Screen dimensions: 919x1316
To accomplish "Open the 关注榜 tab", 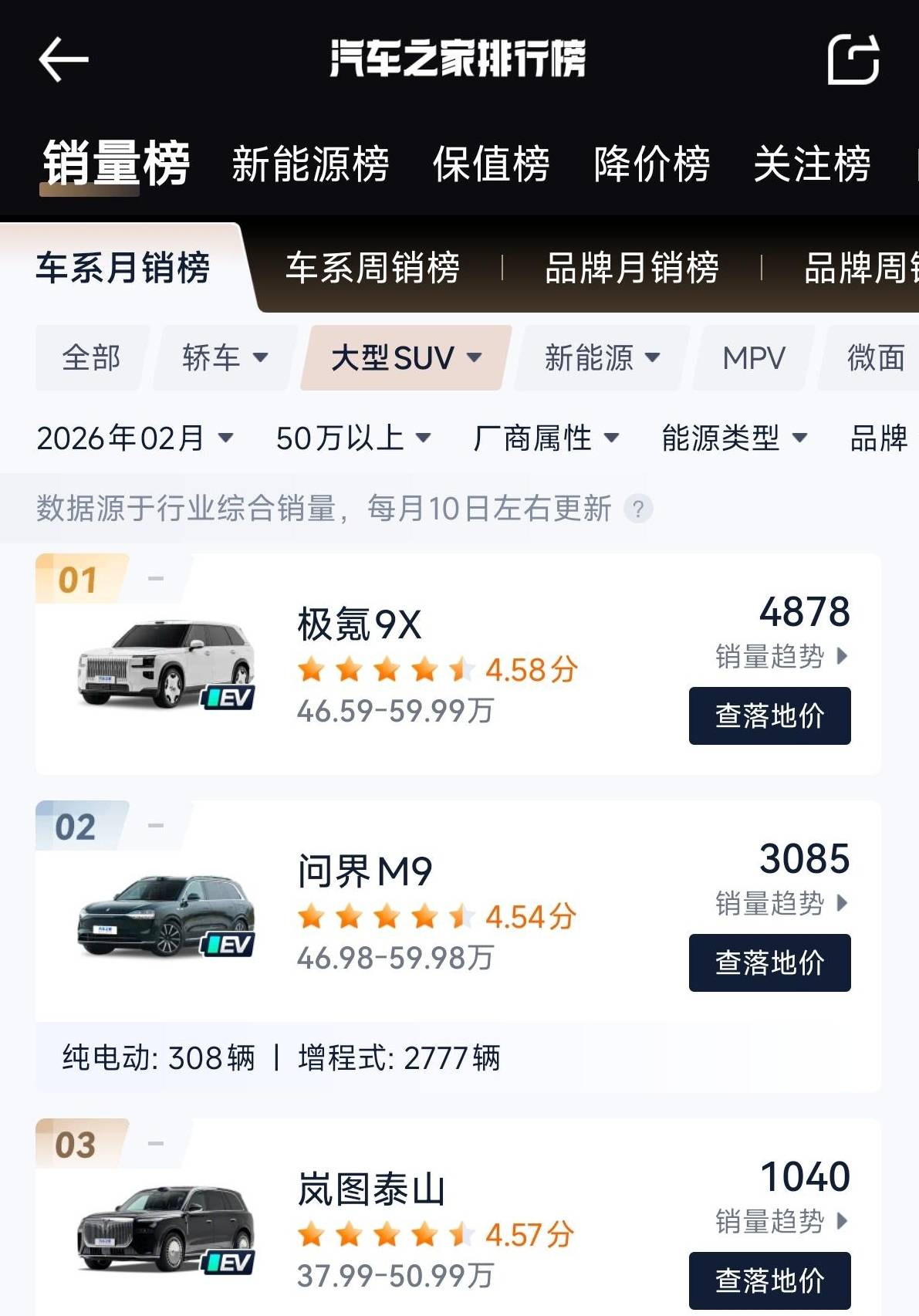I will point(812,164).
